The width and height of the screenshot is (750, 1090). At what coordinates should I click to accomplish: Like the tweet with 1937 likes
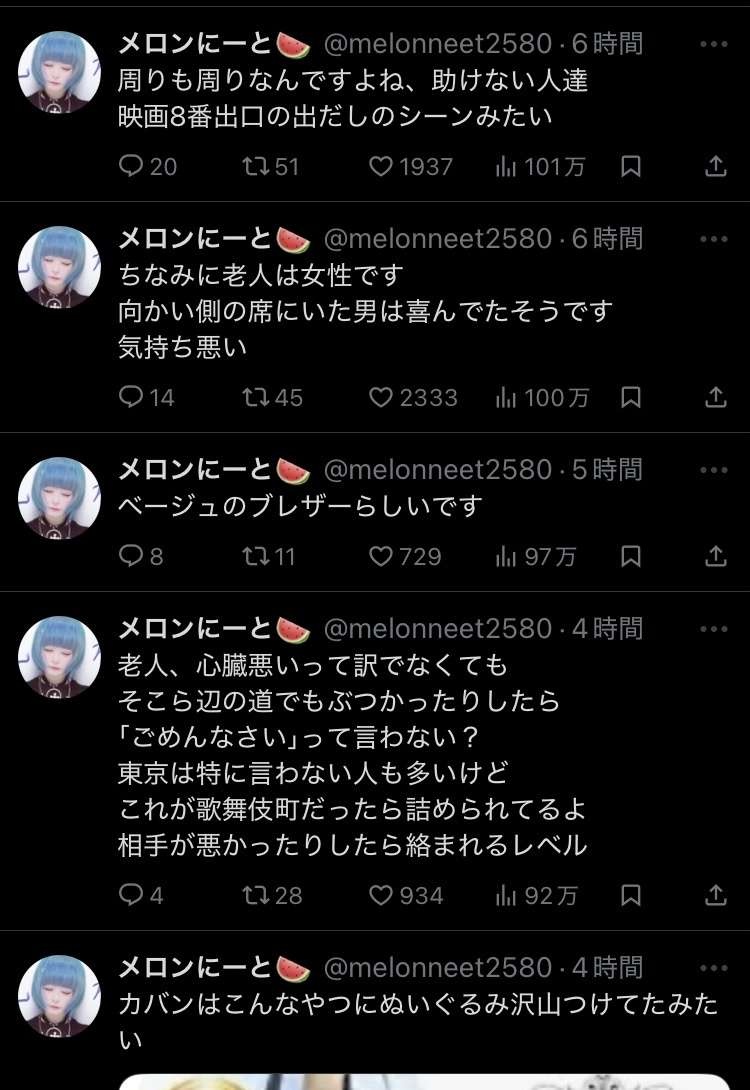pyautogui.click(x=381, y=167)
